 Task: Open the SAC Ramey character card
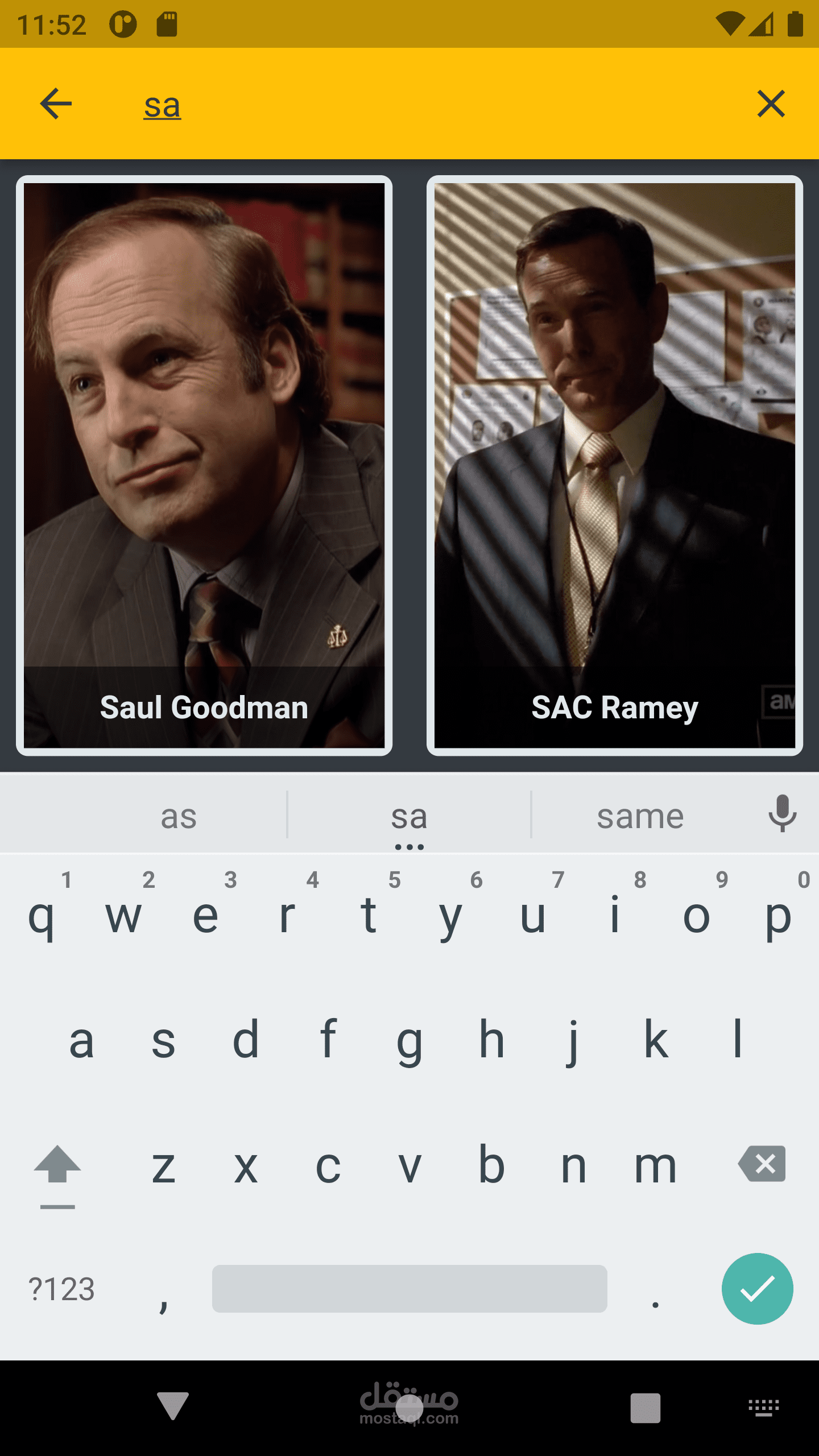(x=615, y=465)
